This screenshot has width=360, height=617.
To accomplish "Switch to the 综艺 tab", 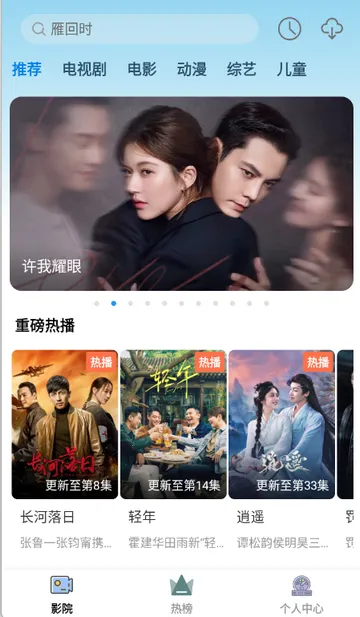I will click(242, 69).
